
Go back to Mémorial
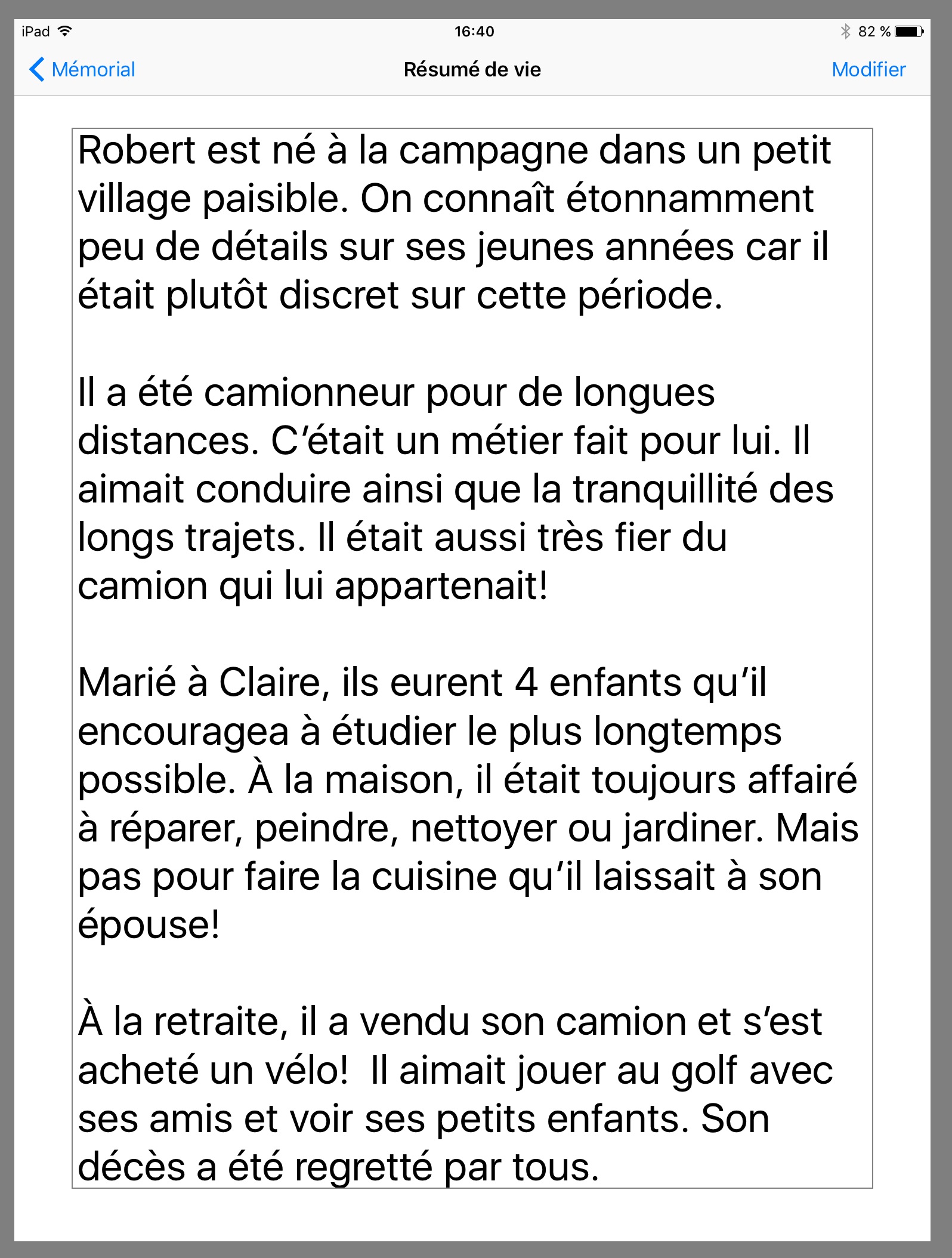(82, 69)
